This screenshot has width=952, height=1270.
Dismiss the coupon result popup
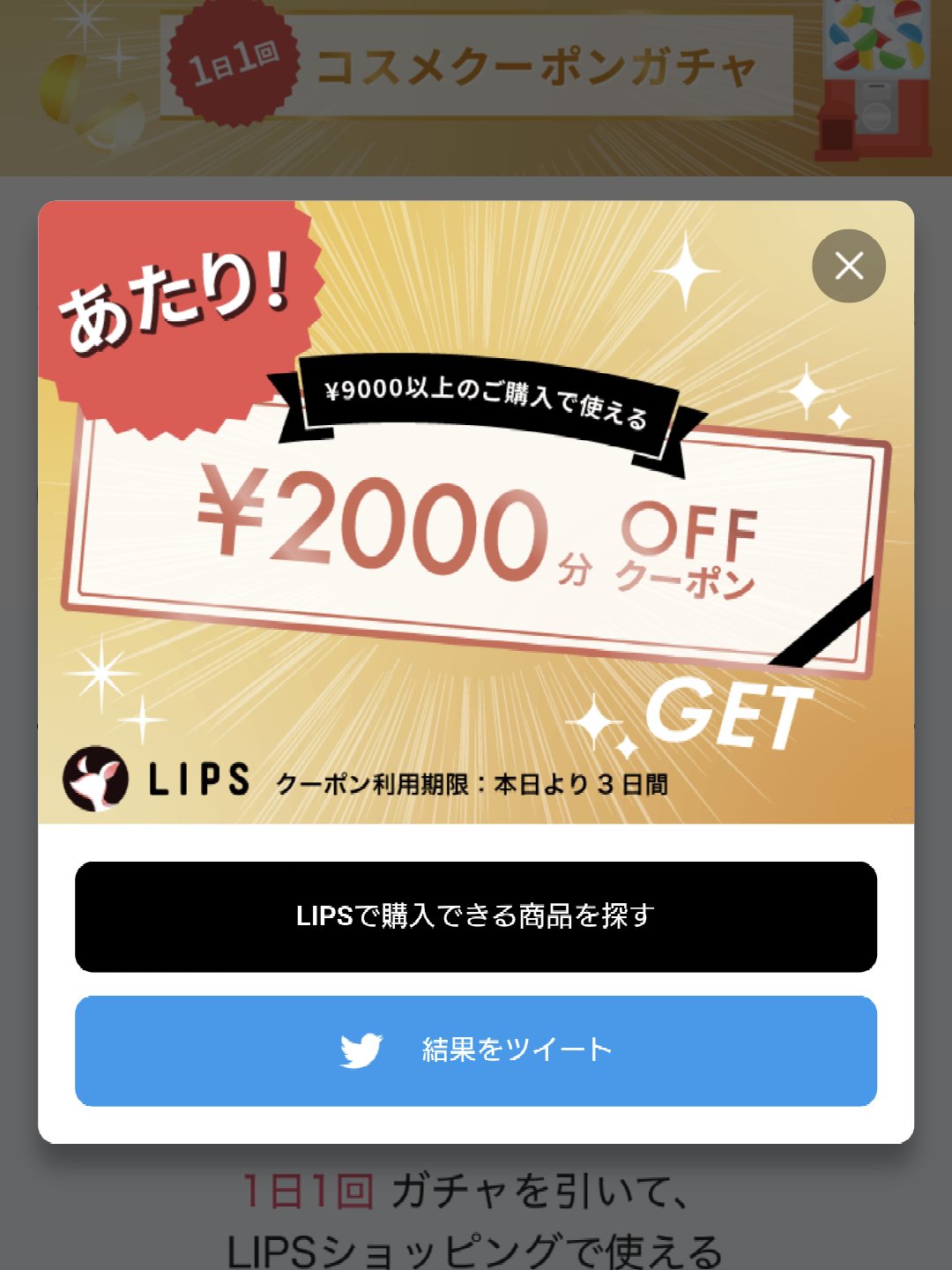point(847,265)
